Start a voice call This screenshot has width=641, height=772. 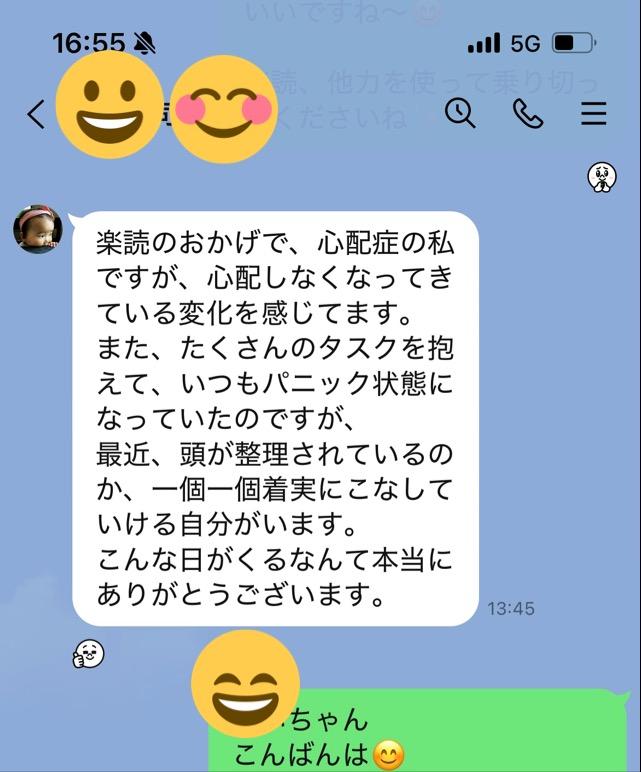[527, 114]
